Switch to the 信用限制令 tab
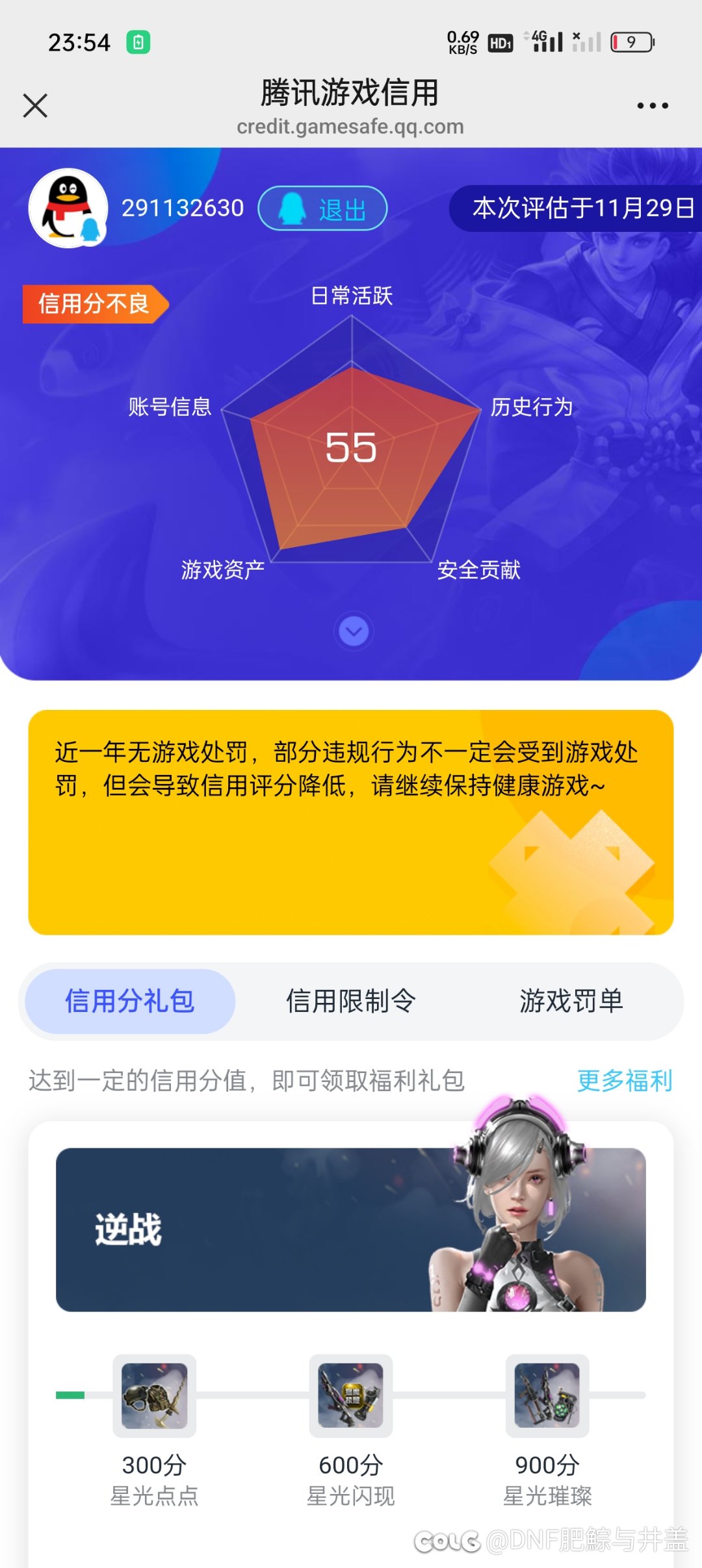 (x=352, y=1000)
